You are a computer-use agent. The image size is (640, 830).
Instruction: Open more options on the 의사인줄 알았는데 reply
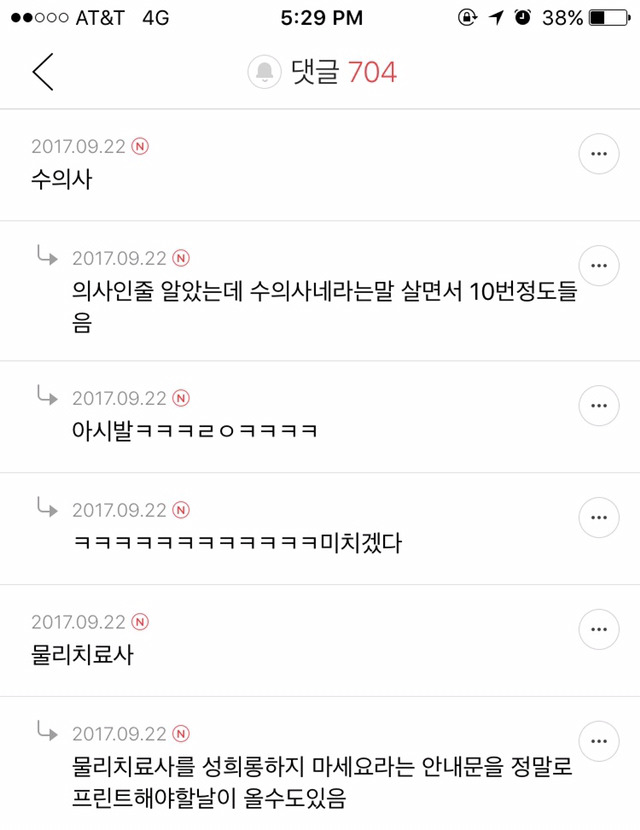(x=599, y=265)
